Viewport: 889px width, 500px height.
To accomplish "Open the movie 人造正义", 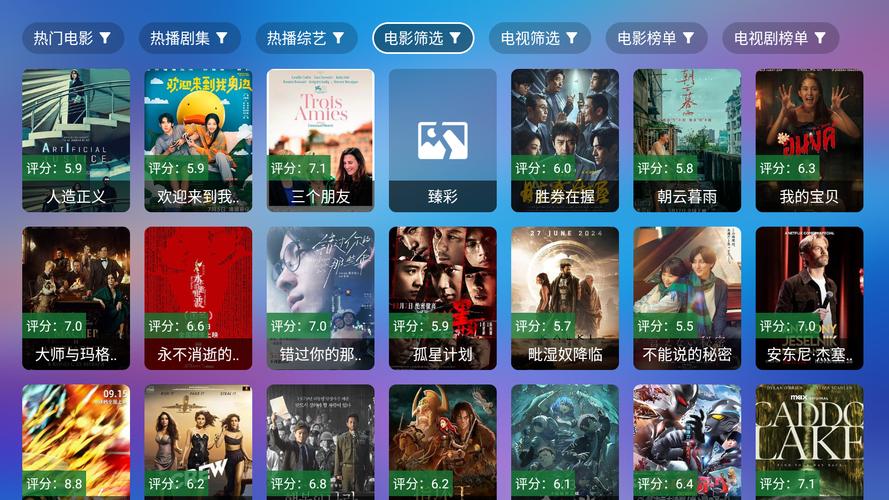I will click(76, 140).
